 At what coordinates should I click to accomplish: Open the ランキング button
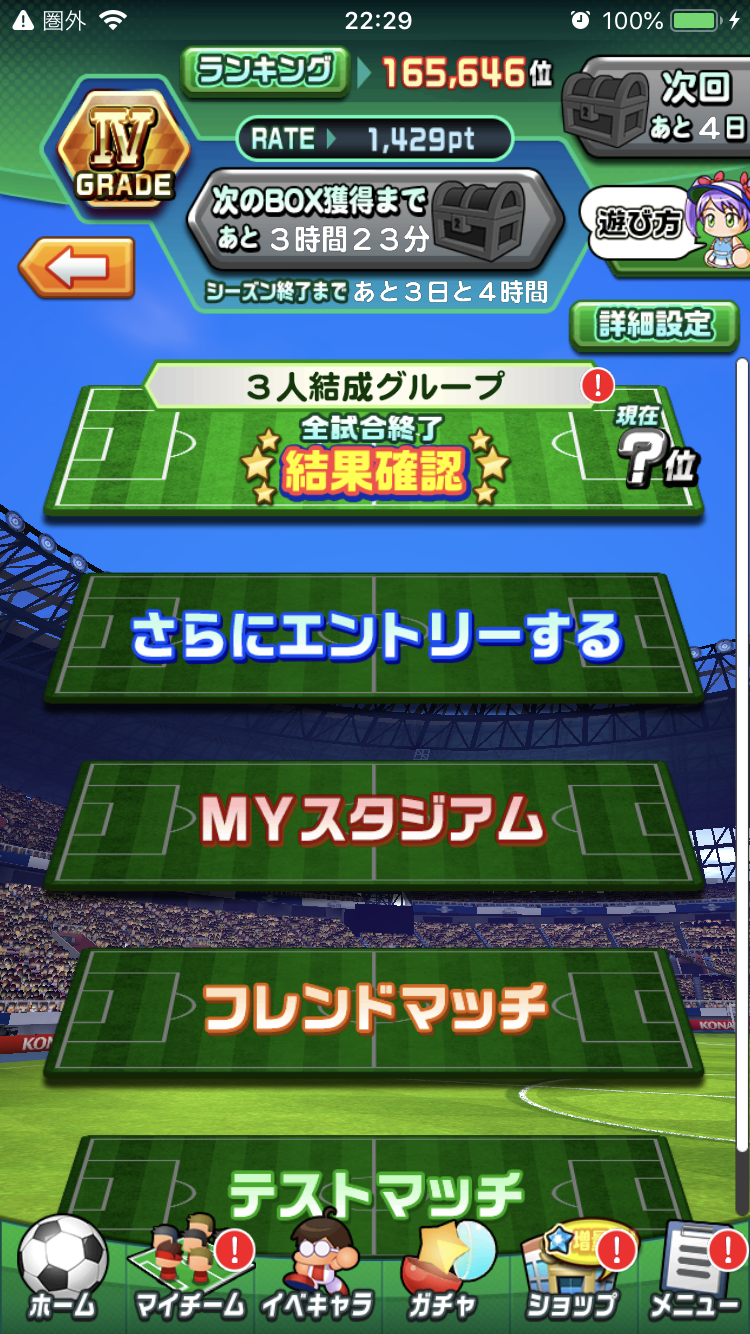point(265,71)
